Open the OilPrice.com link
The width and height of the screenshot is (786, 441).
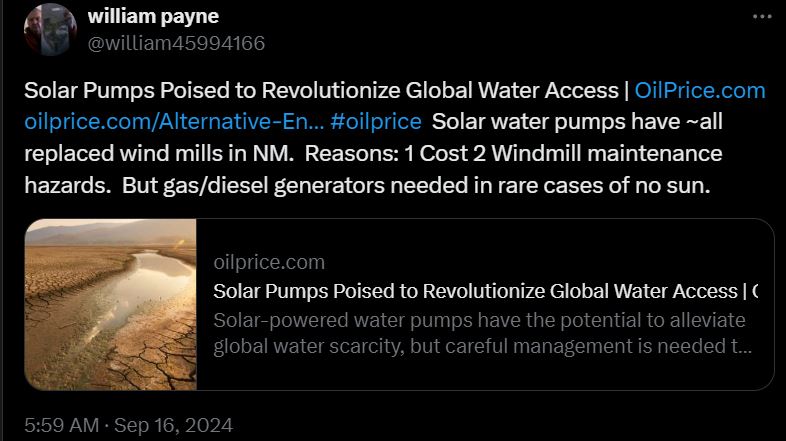700,91
